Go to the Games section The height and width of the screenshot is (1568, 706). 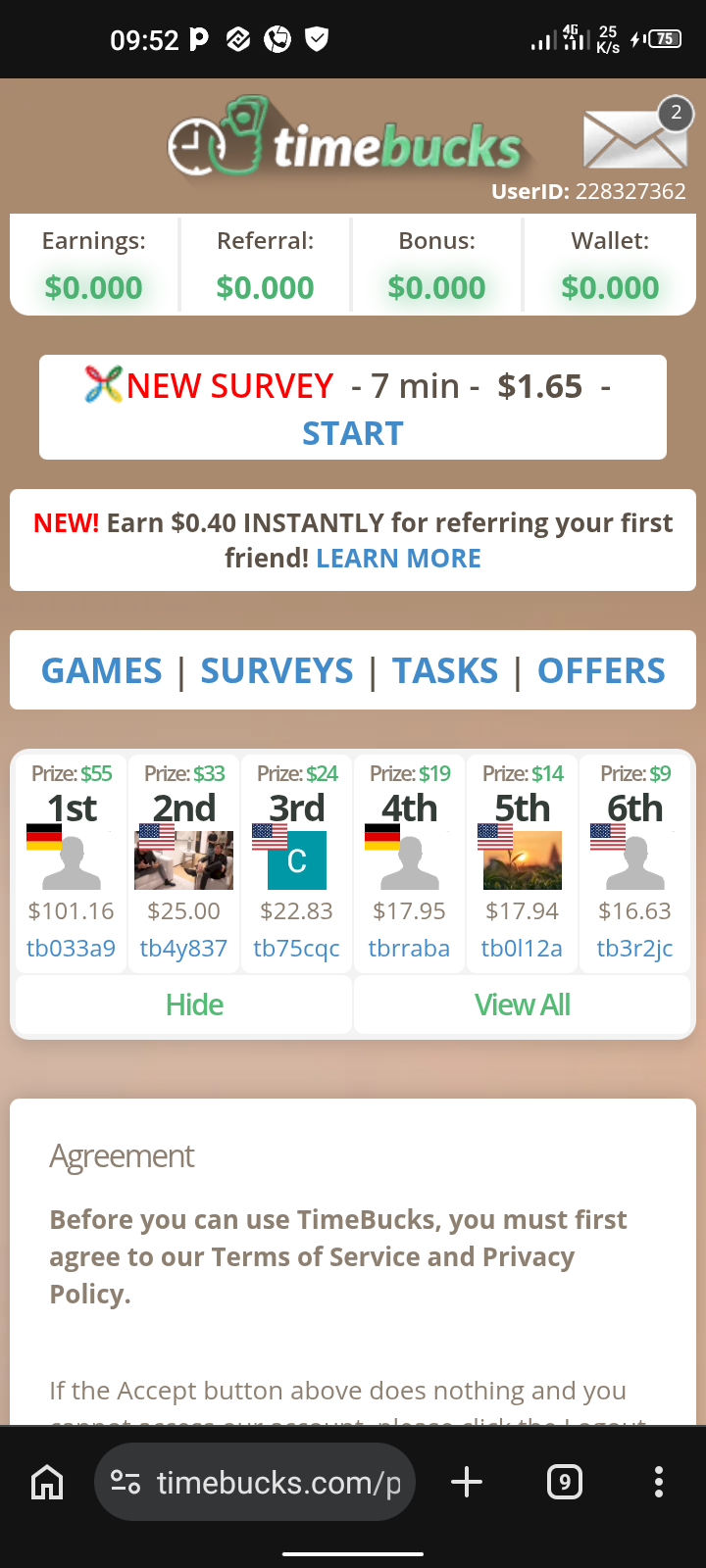(x=102, y=671)
